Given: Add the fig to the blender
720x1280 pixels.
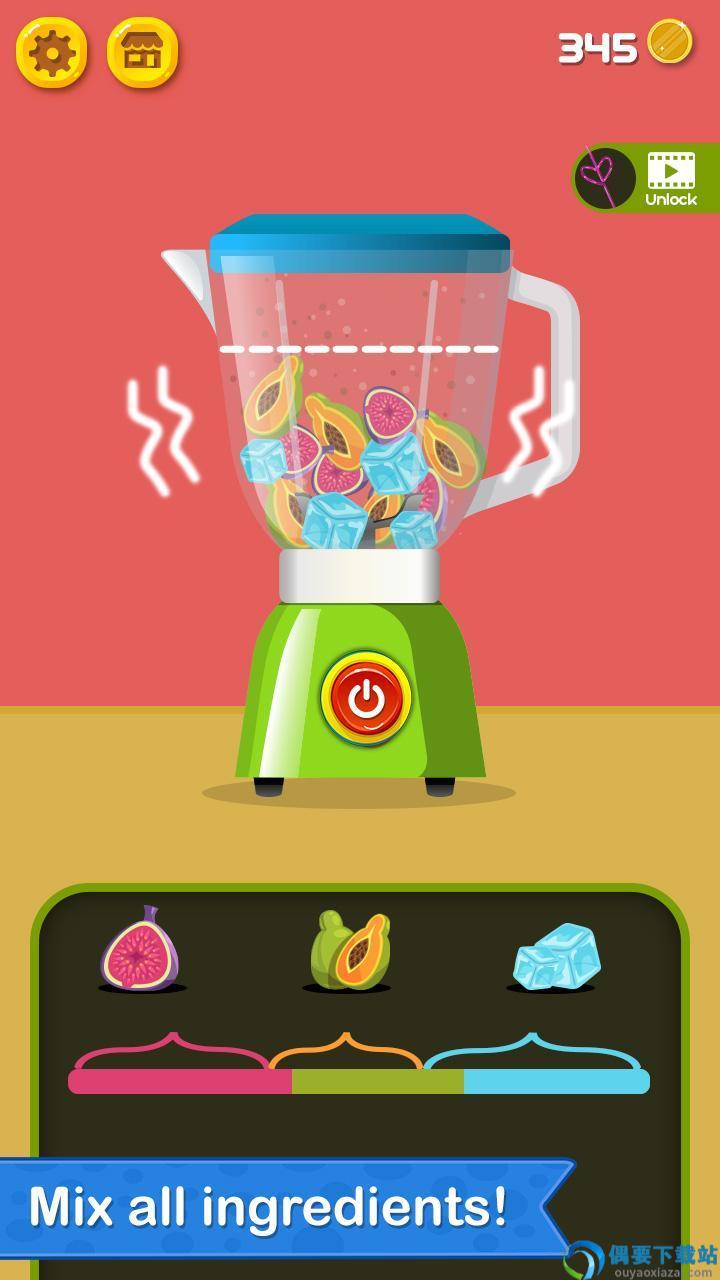Looking at the screenshot, I should point(141,949).
